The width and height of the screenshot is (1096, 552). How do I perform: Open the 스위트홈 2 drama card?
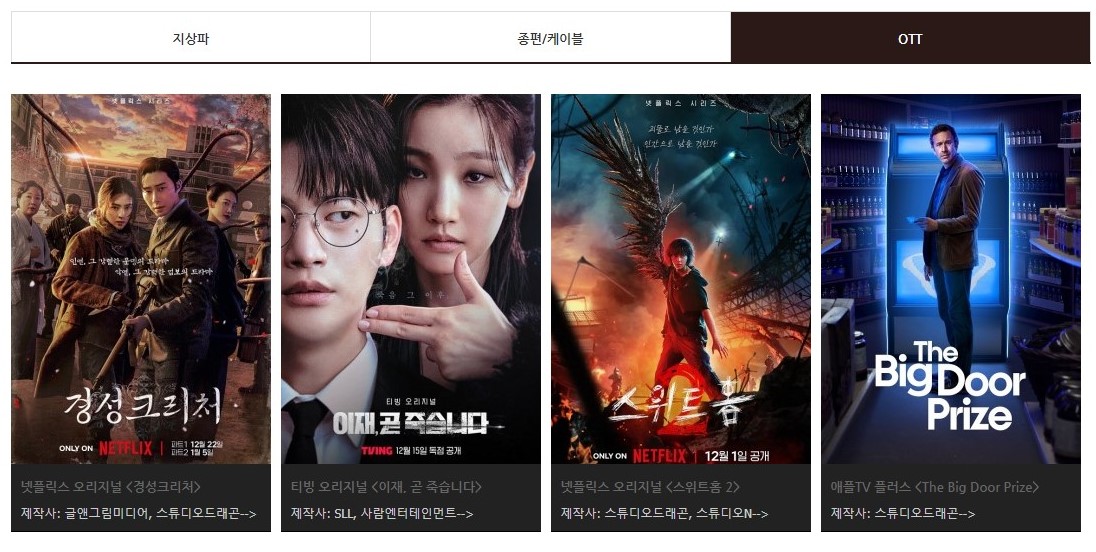coord(680,280)
